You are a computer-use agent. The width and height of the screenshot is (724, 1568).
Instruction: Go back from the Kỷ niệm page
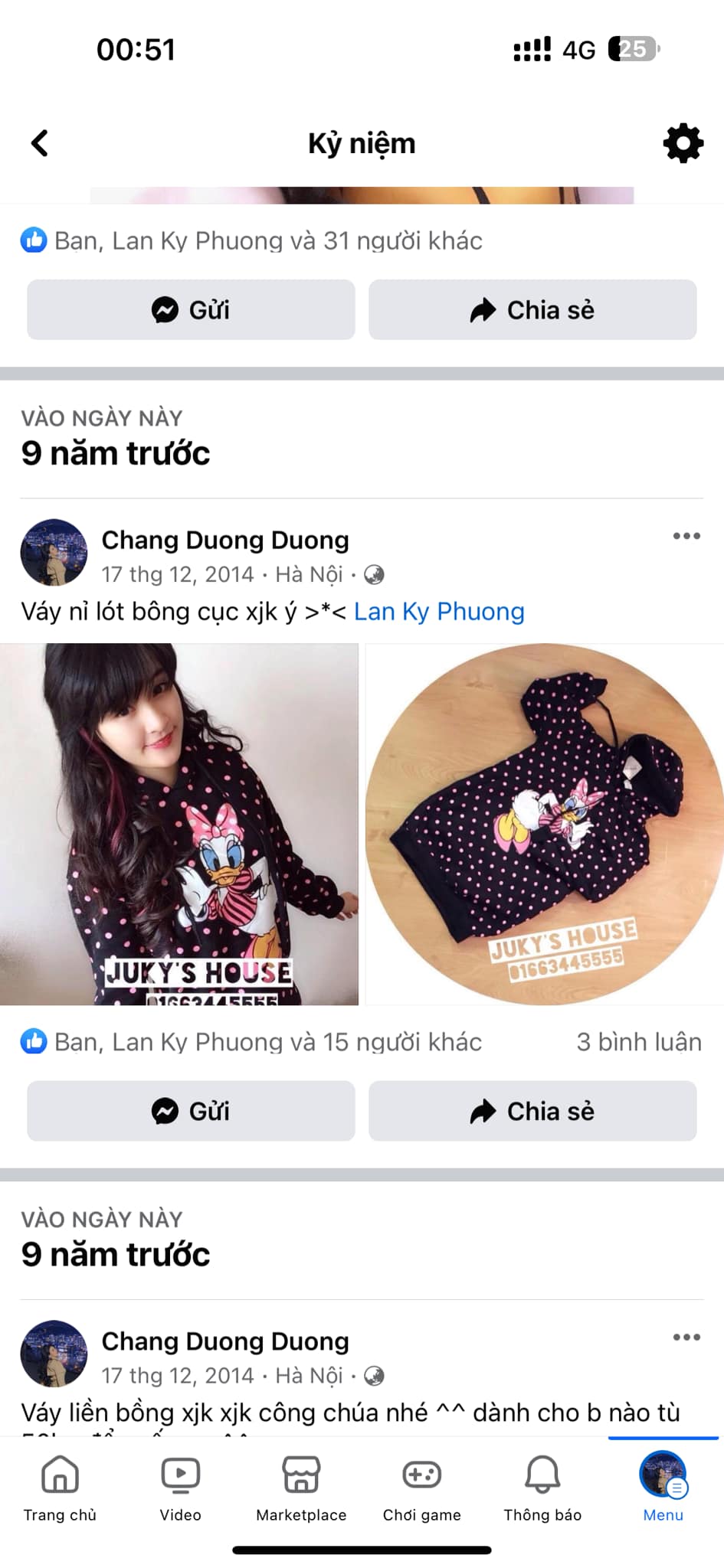(x=40, y=143)
